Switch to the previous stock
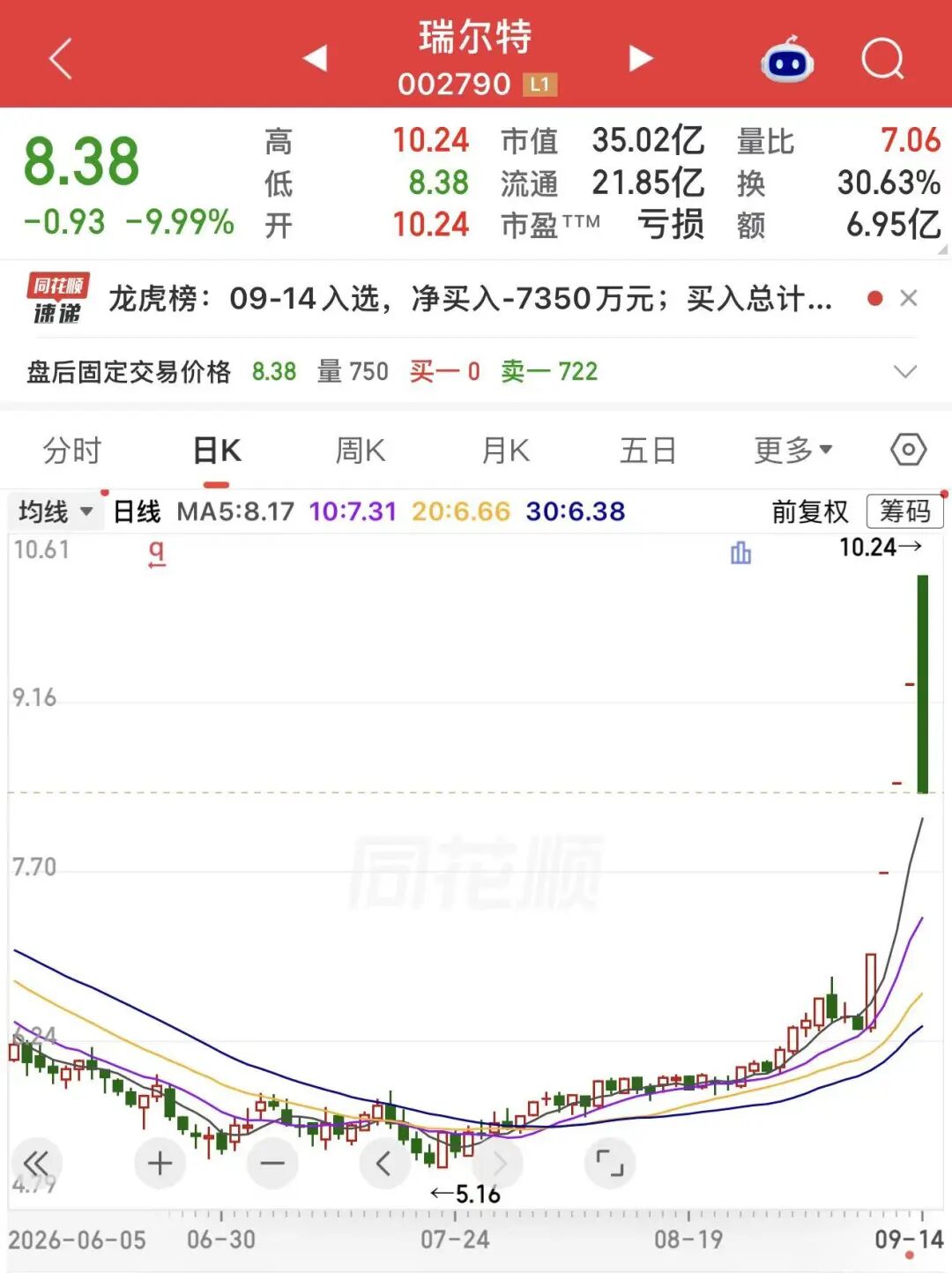The width and height of the screenshot is (952, 1273). [x=315, y=58]
